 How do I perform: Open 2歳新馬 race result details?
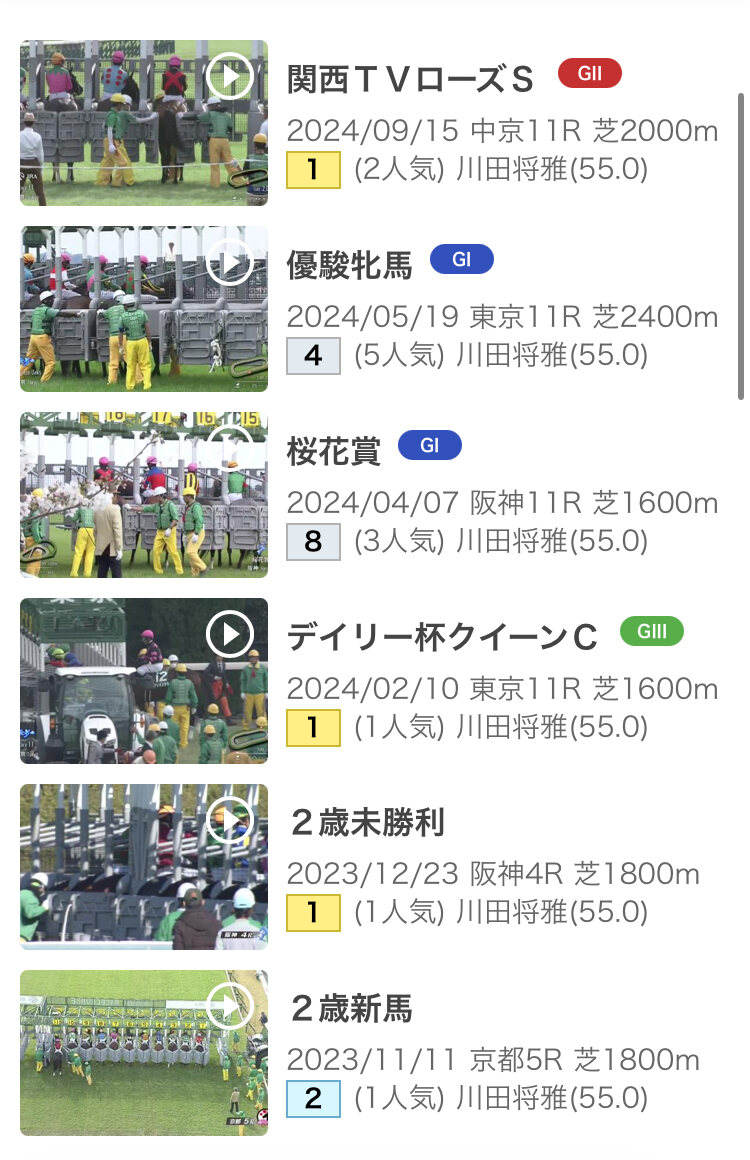[x=502, y=1053]
